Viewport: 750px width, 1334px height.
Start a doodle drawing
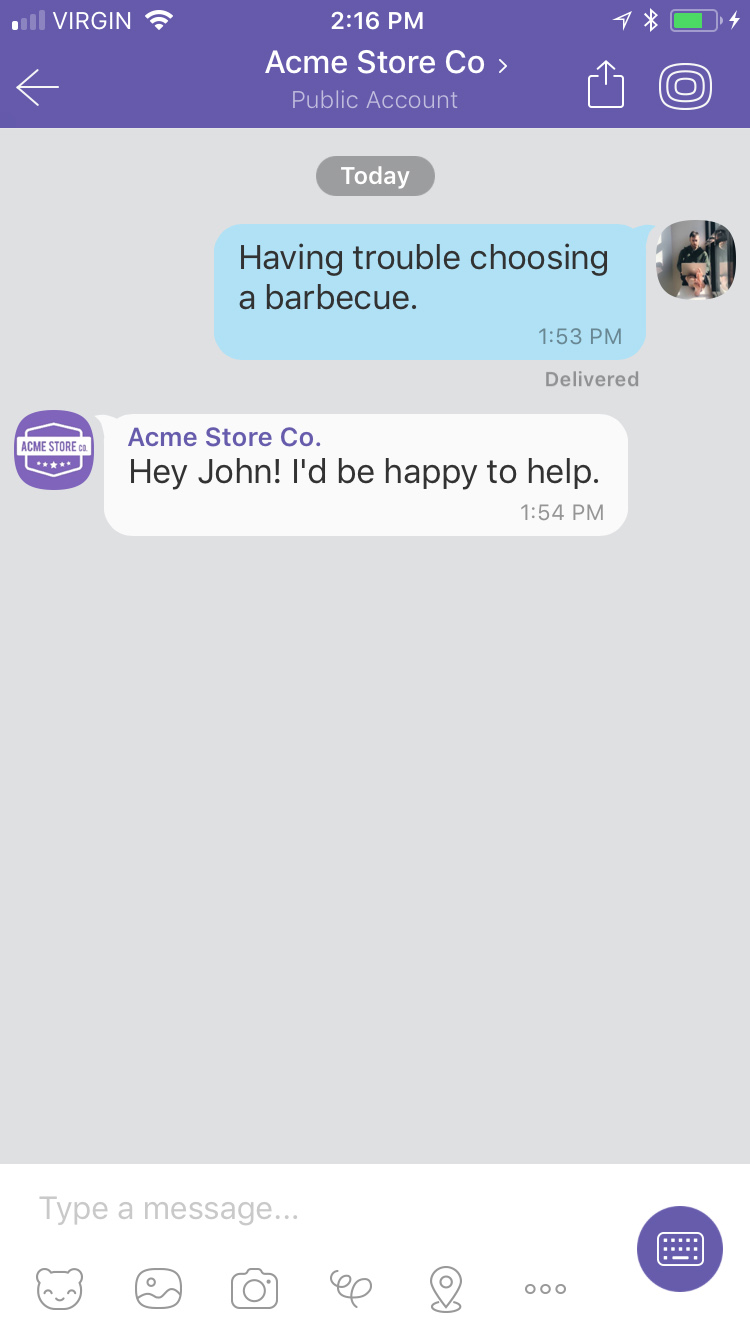coord(351,1288)
